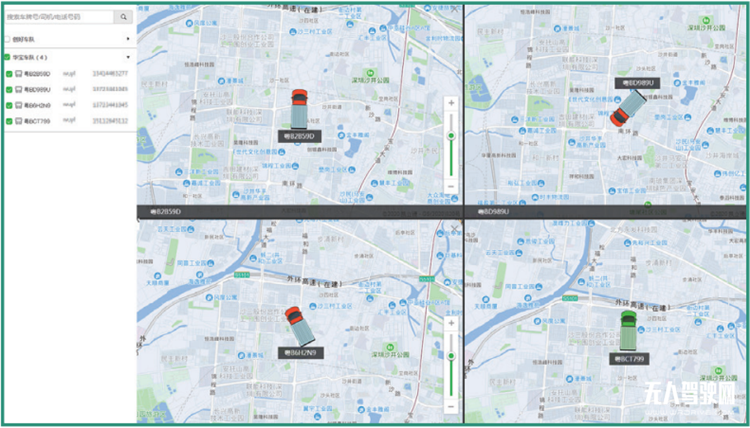The image size is (750, 428).
Task: Check the first fleet group checkbox
Action: tap(8, 39)
